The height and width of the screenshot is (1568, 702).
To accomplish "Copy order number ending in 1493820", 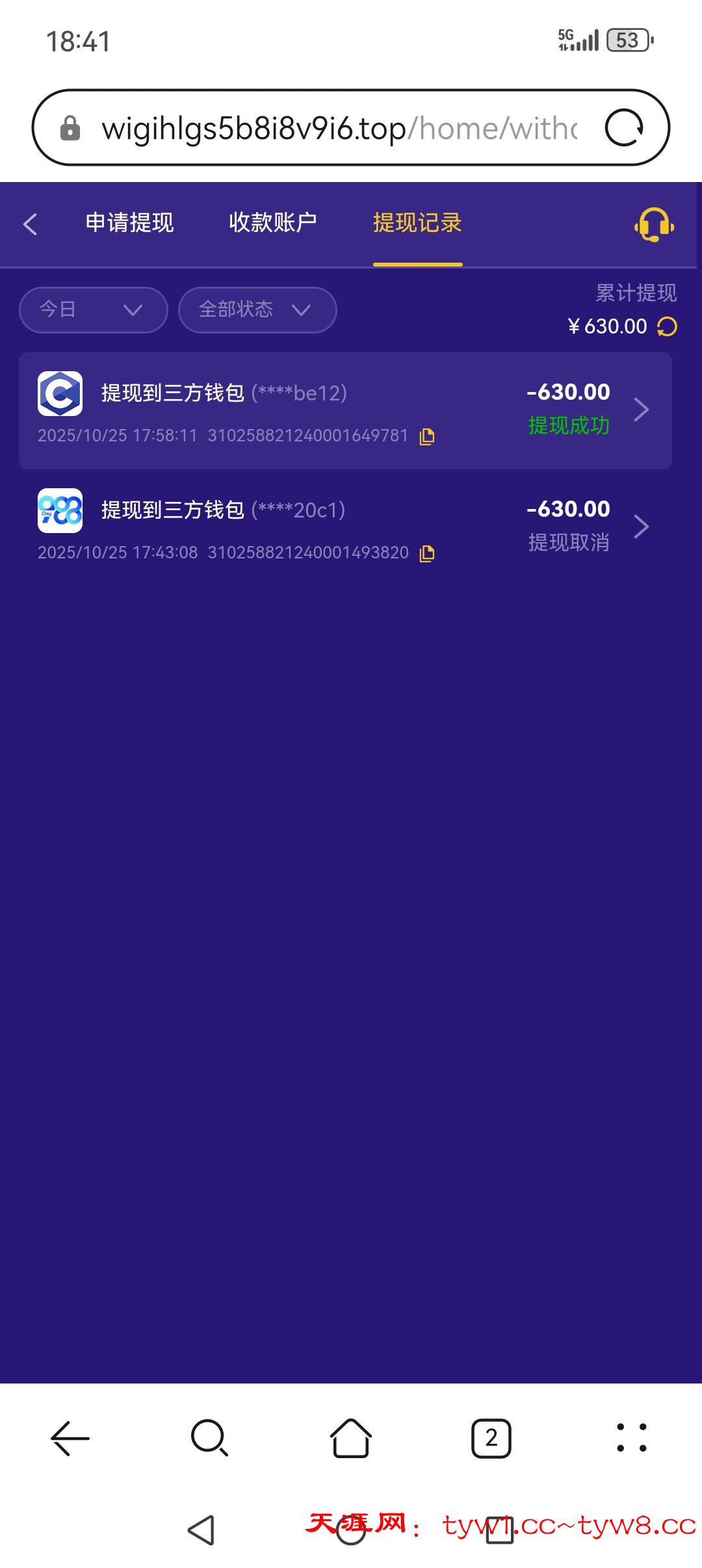I will (427, 554).
